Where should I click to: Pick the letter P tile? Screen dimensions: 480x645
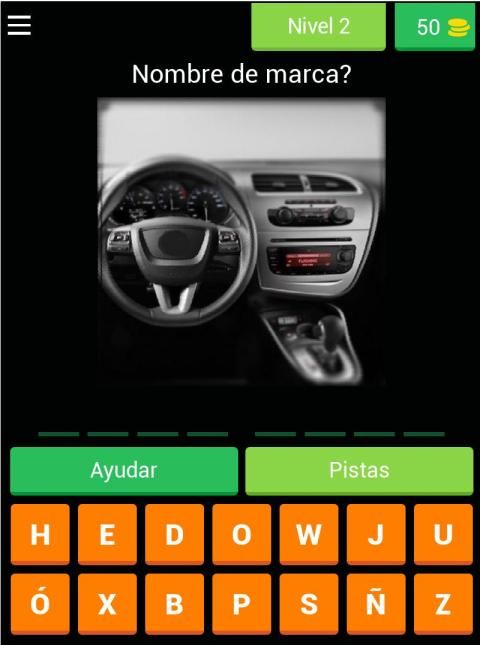pos(241,604)
